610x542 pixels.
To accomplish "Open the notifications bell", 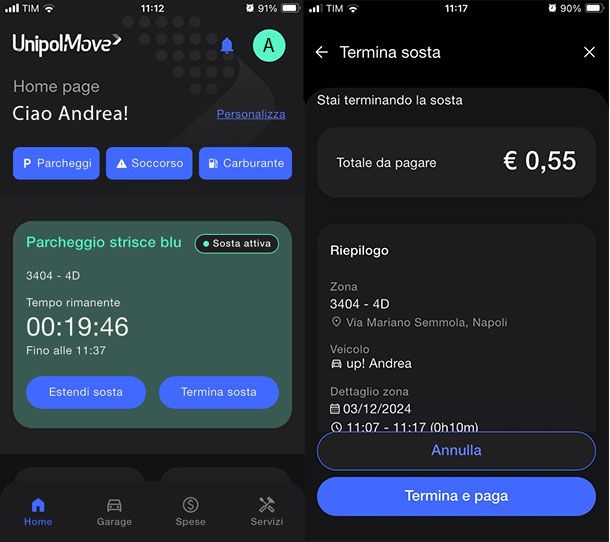I will (x=227, y=46).
